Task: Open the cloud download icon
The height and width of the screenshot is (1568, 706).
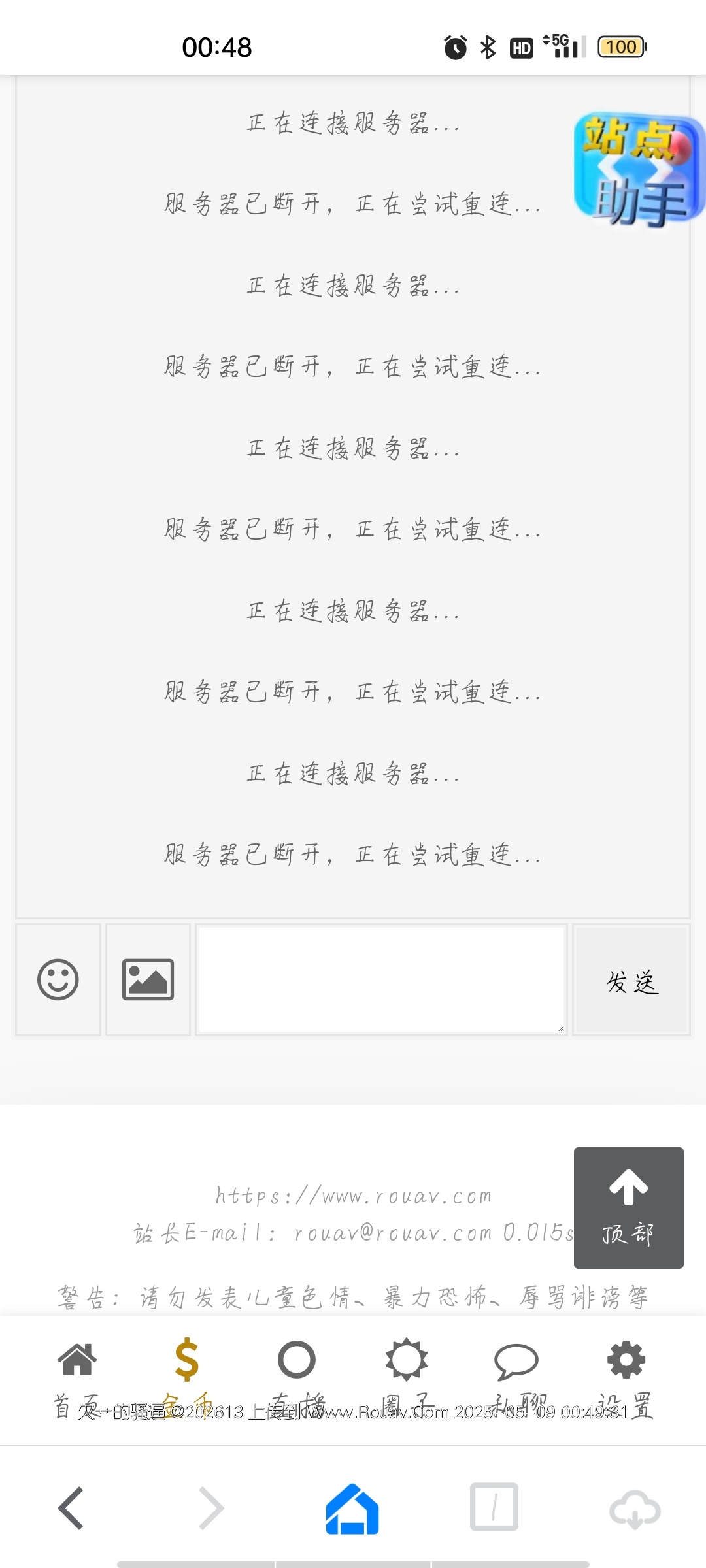Action: (635, 1509)
